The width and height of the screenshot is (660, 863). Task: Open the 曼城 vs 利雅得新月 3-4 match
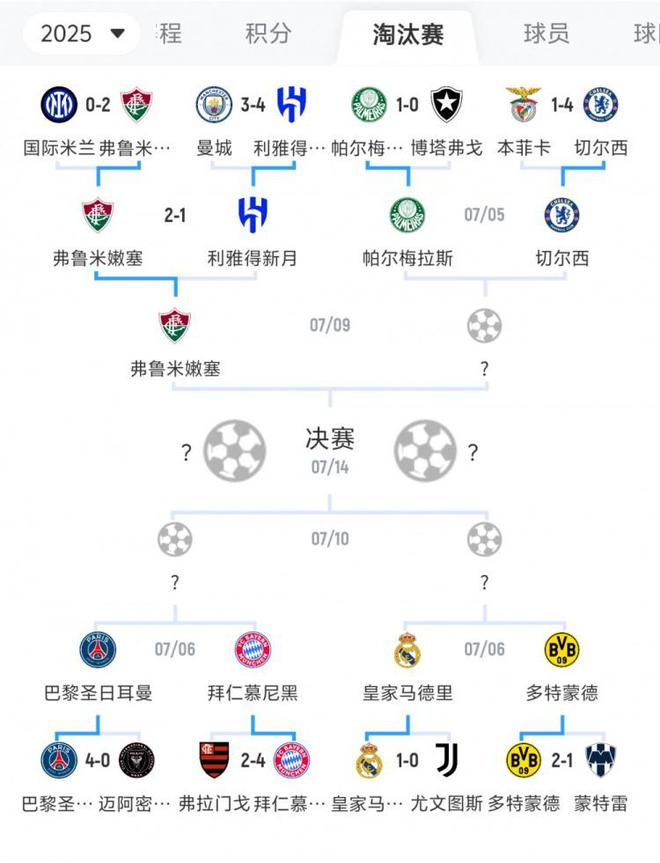tap(253, 105)
